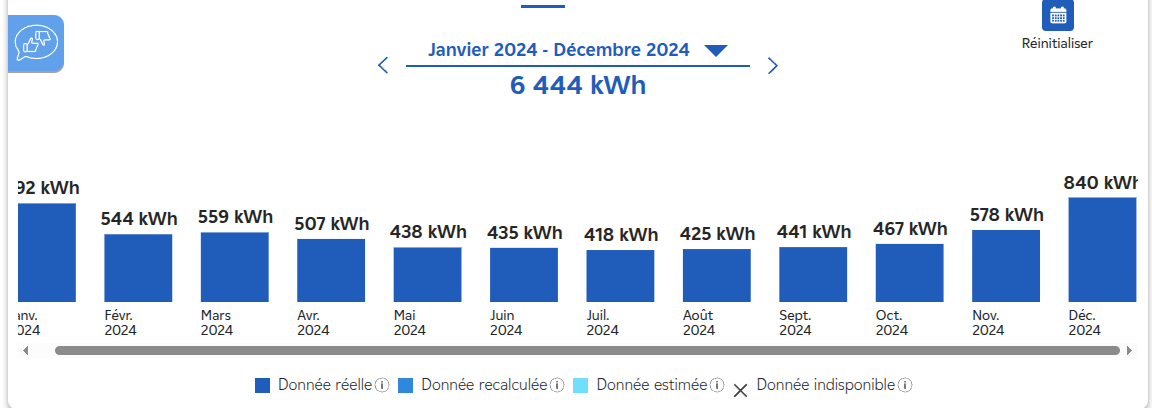Open the feedback thumbs widget
Viewport: 1152px width, 408px height.
(x=36, y=43)
